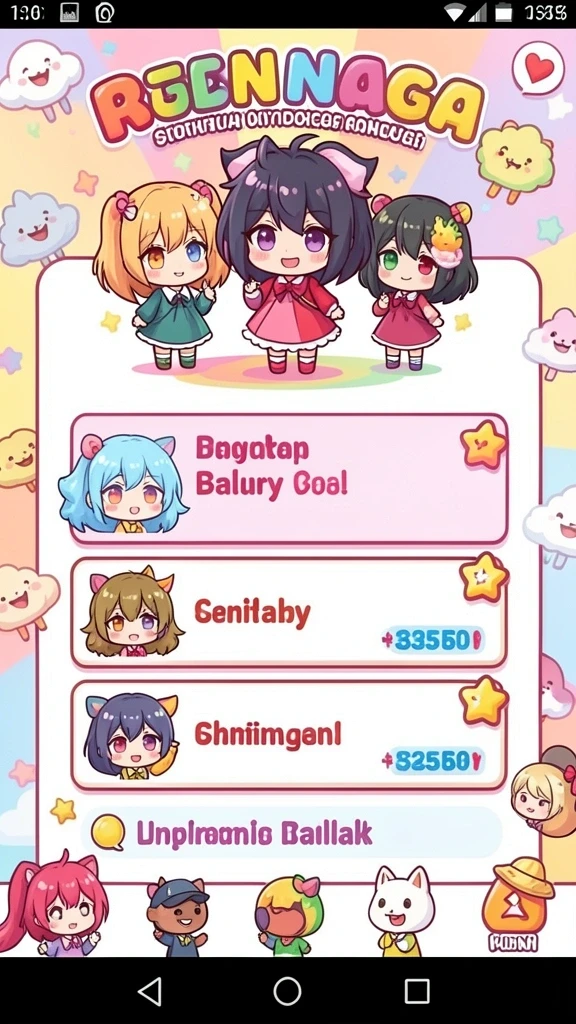Tap the star on the Ghniimganl card
Viewport: 576px width, 1024px height.
click(x=483, y=701)
